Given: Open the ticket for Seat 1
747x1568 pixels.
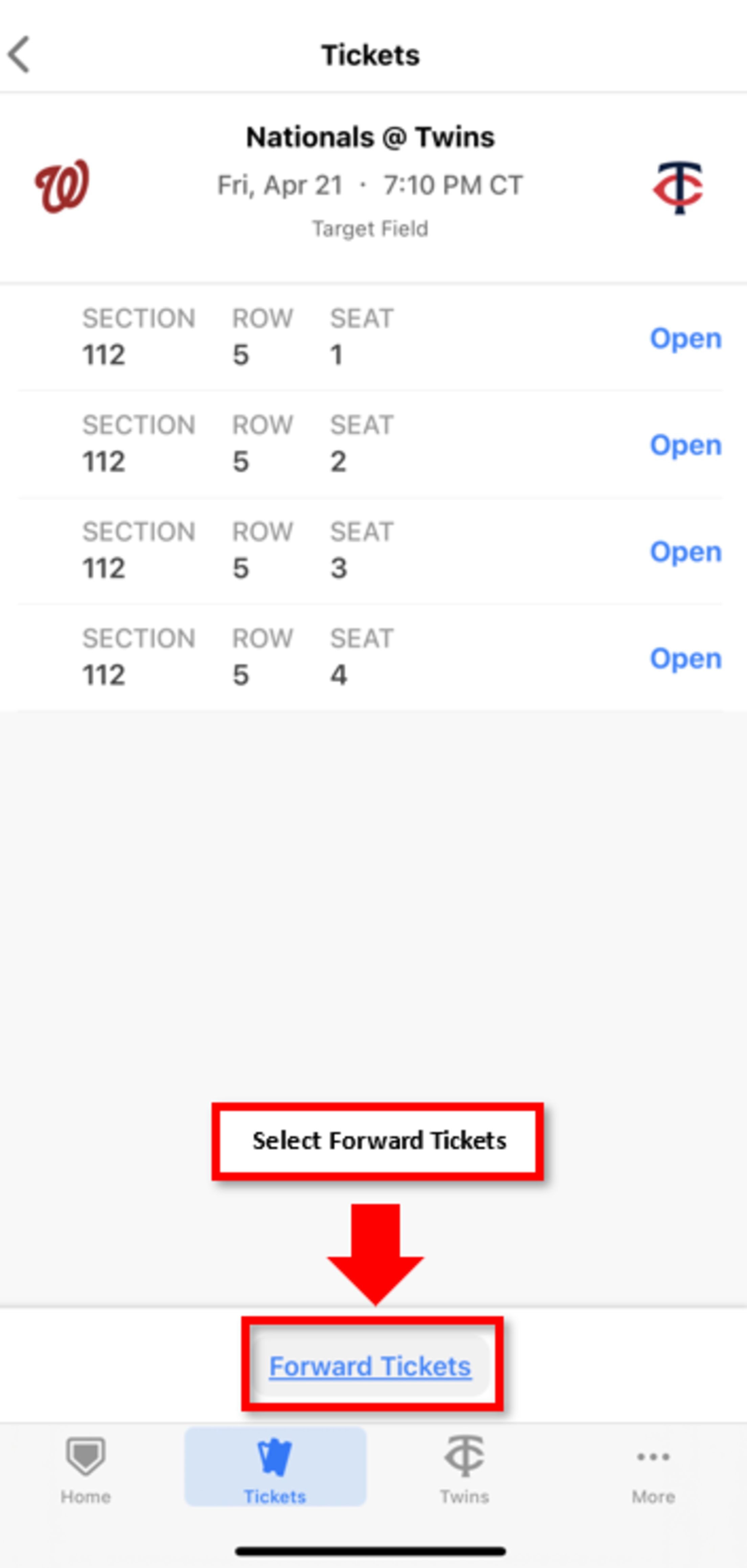Looking at the screenshot, I should click(685, 339).
